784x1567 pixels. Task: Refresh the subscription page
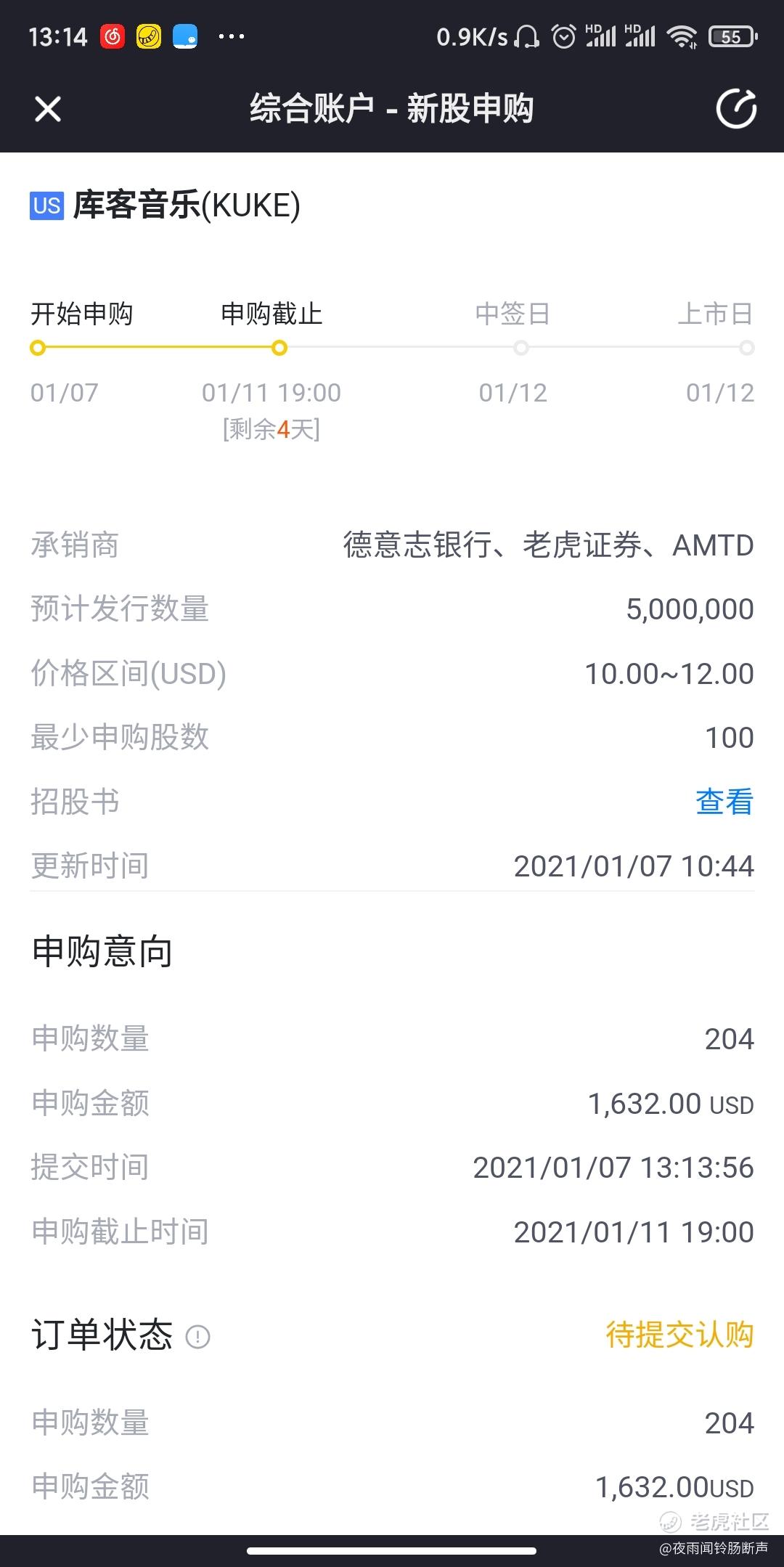[735, 109]
